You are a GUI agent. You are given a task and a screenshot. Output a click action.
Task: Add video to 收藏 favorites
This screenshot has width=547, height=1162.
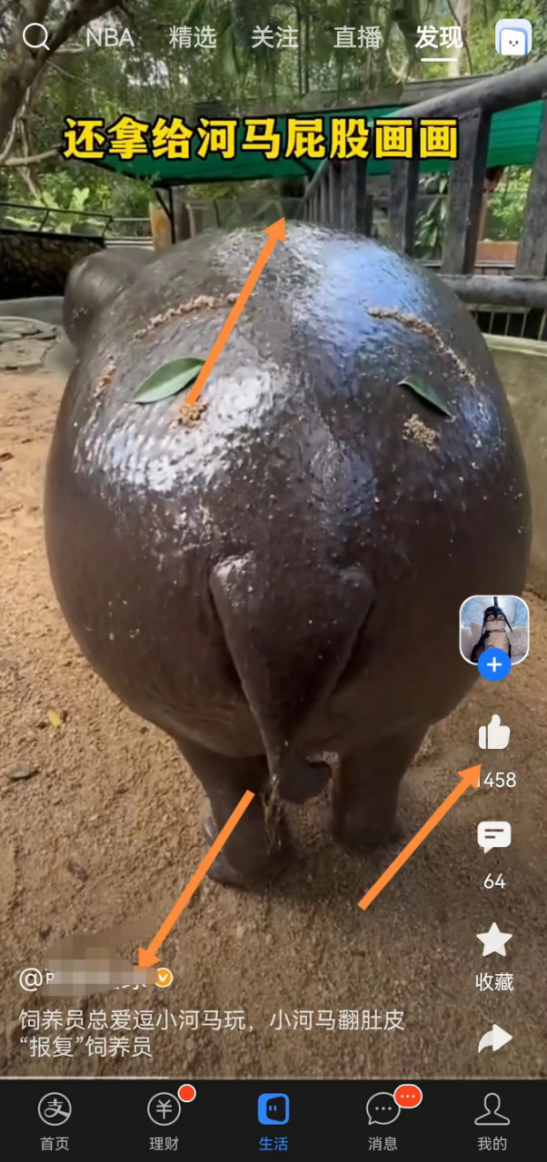pyautogui.click(x=494, y=940)
